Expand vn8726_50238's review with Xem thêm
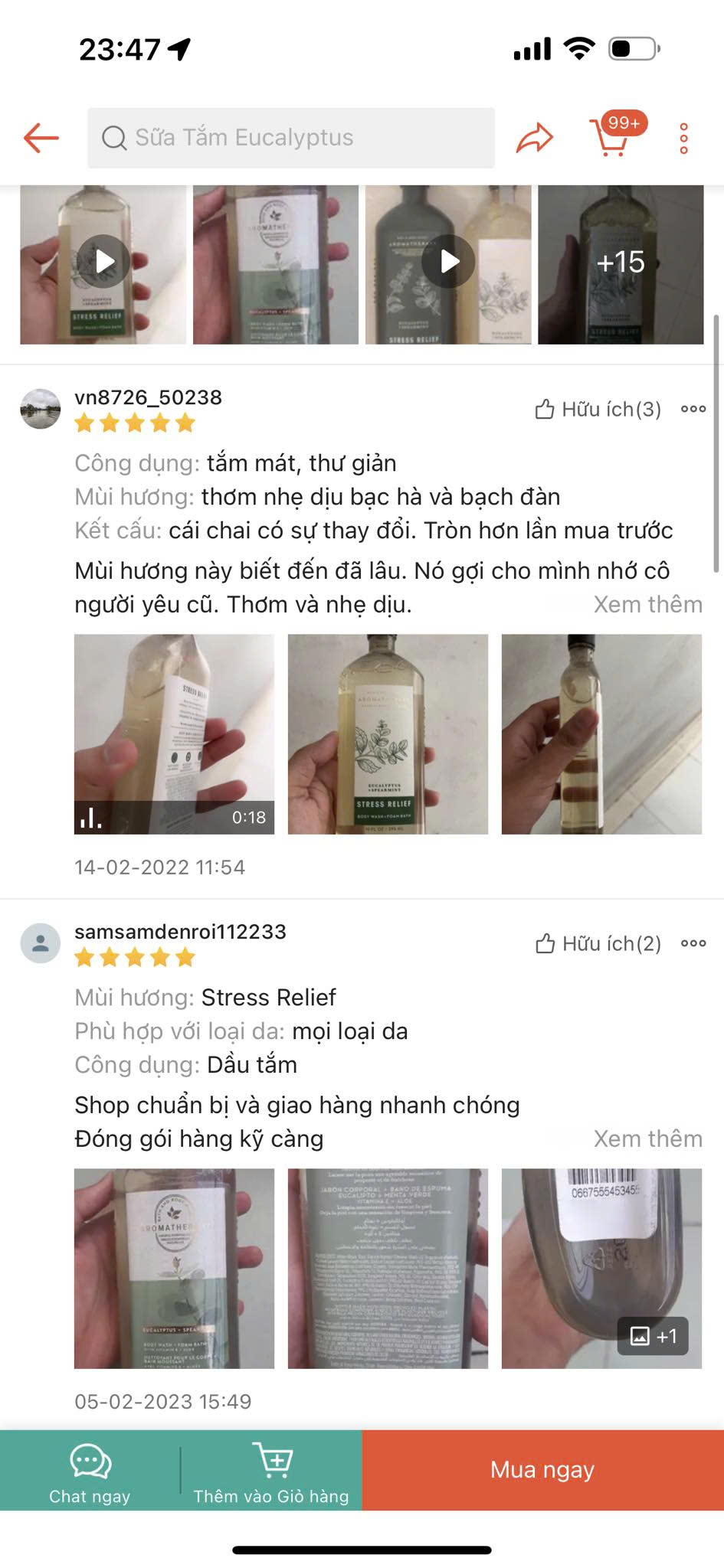This screenshot has width=724, height=1568. tap(648, 605)
